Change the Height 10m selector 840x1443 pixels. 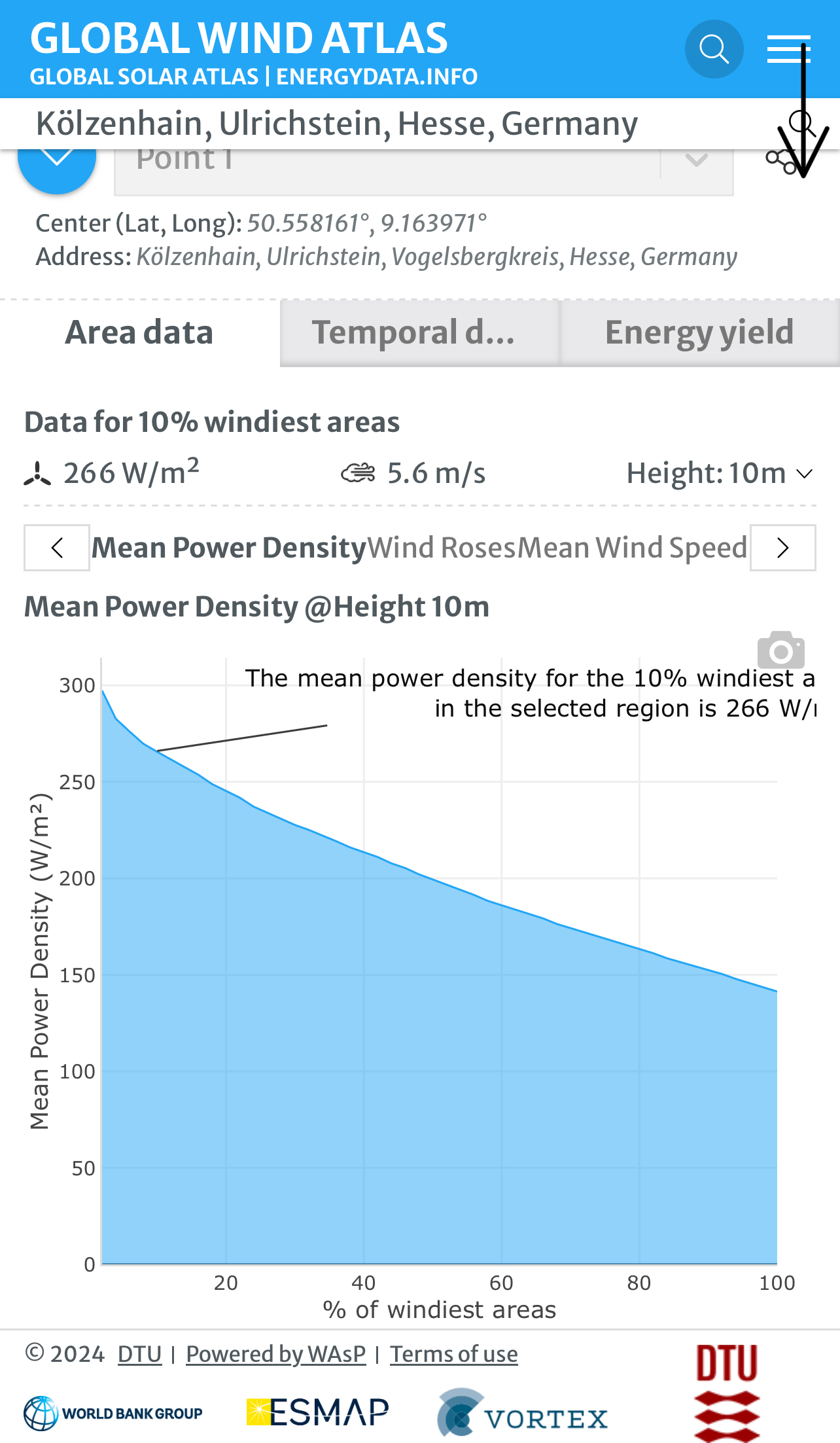pos(719,473)
